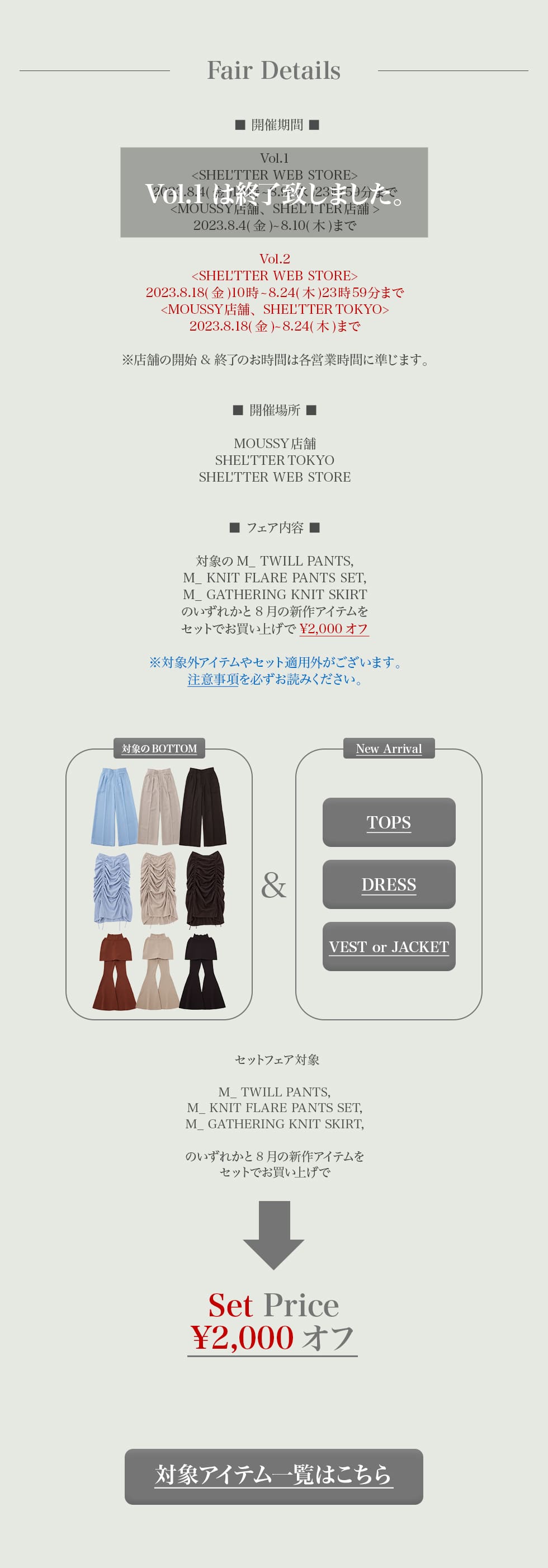The width and height of the screenshot is (548, 1568).
Task: Open the 対象の BOTTOM label link
Action: [159, 748]
